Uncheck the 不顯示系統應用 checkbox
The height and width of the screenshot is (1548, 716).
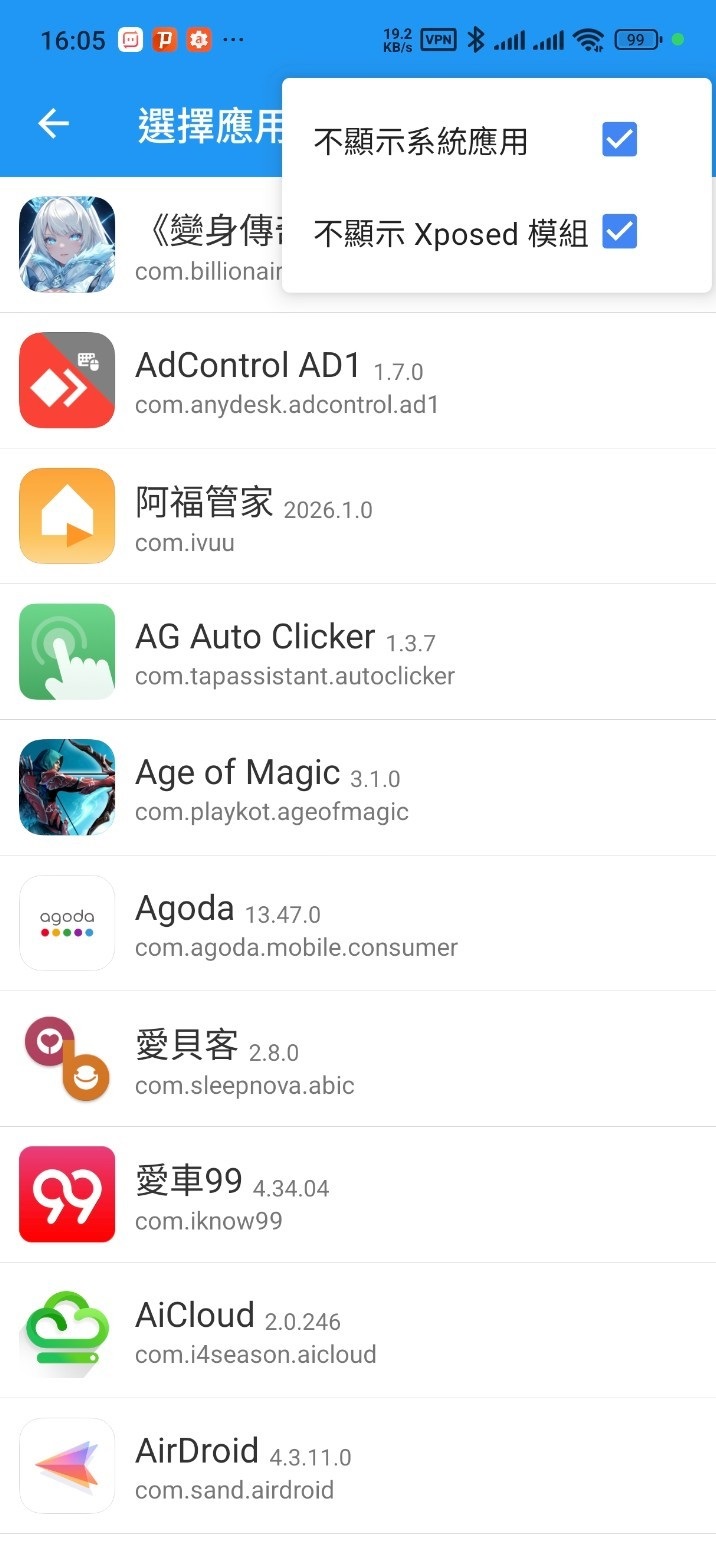(x=619, y=140)
